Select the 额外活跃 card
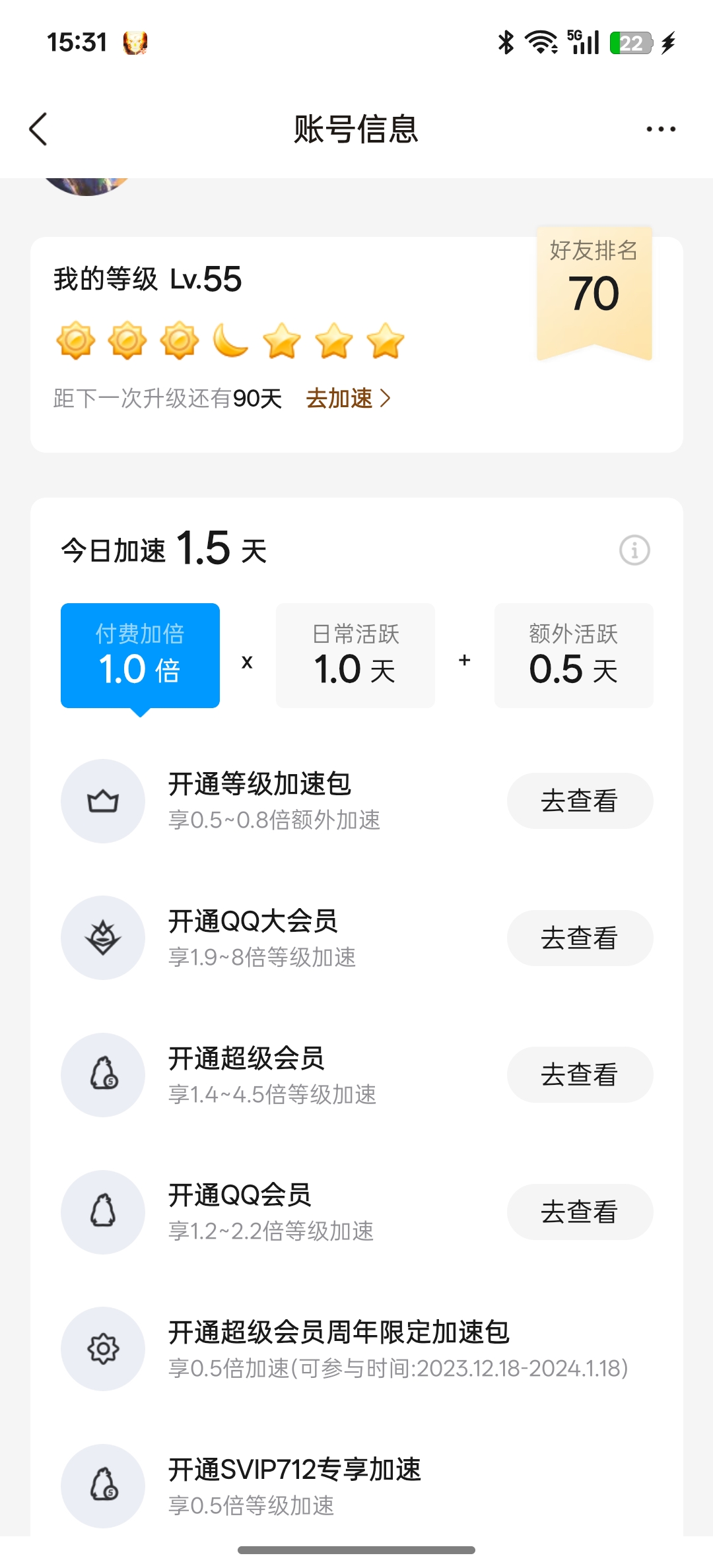Image resolution: width=713 pixels, height=1568 pixels. coord(574,655)
